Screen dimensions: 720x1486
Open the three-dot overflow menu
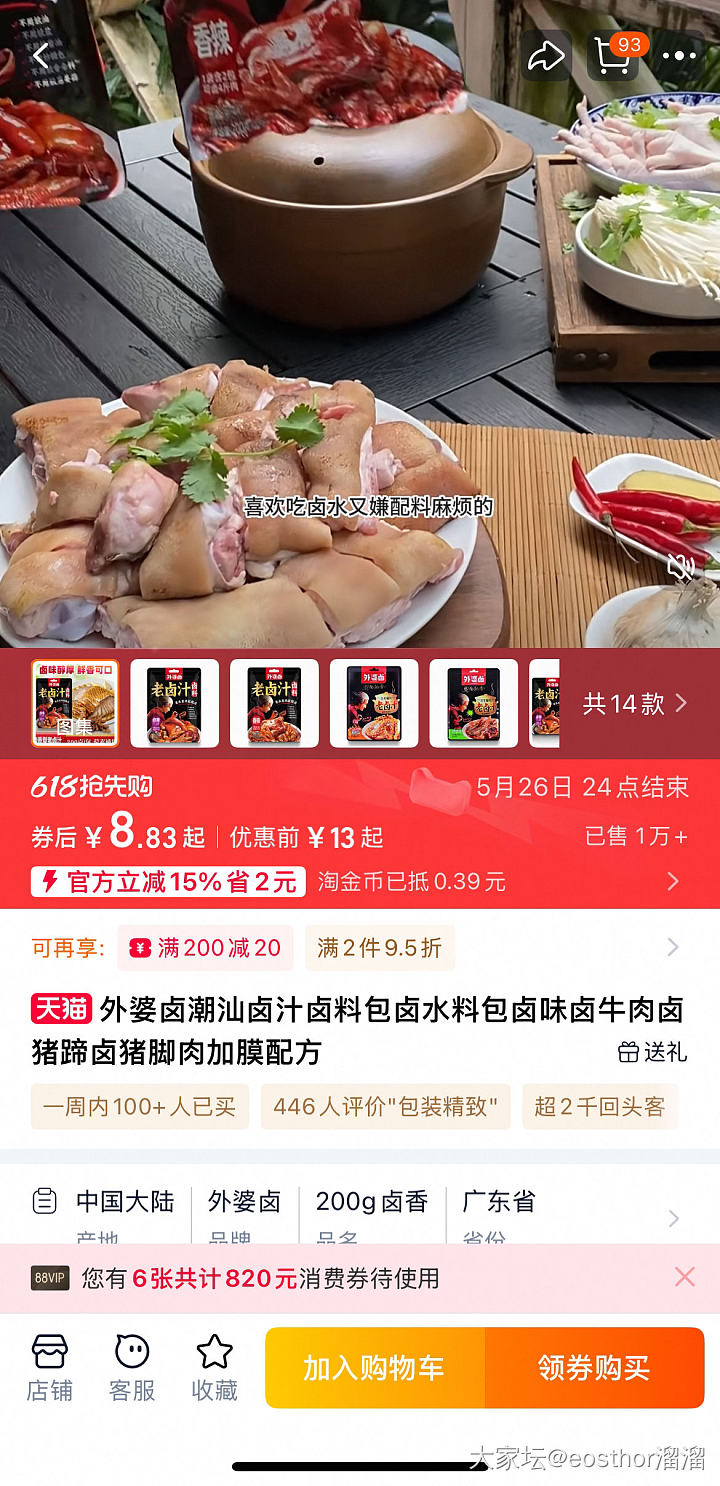(679, 56)
